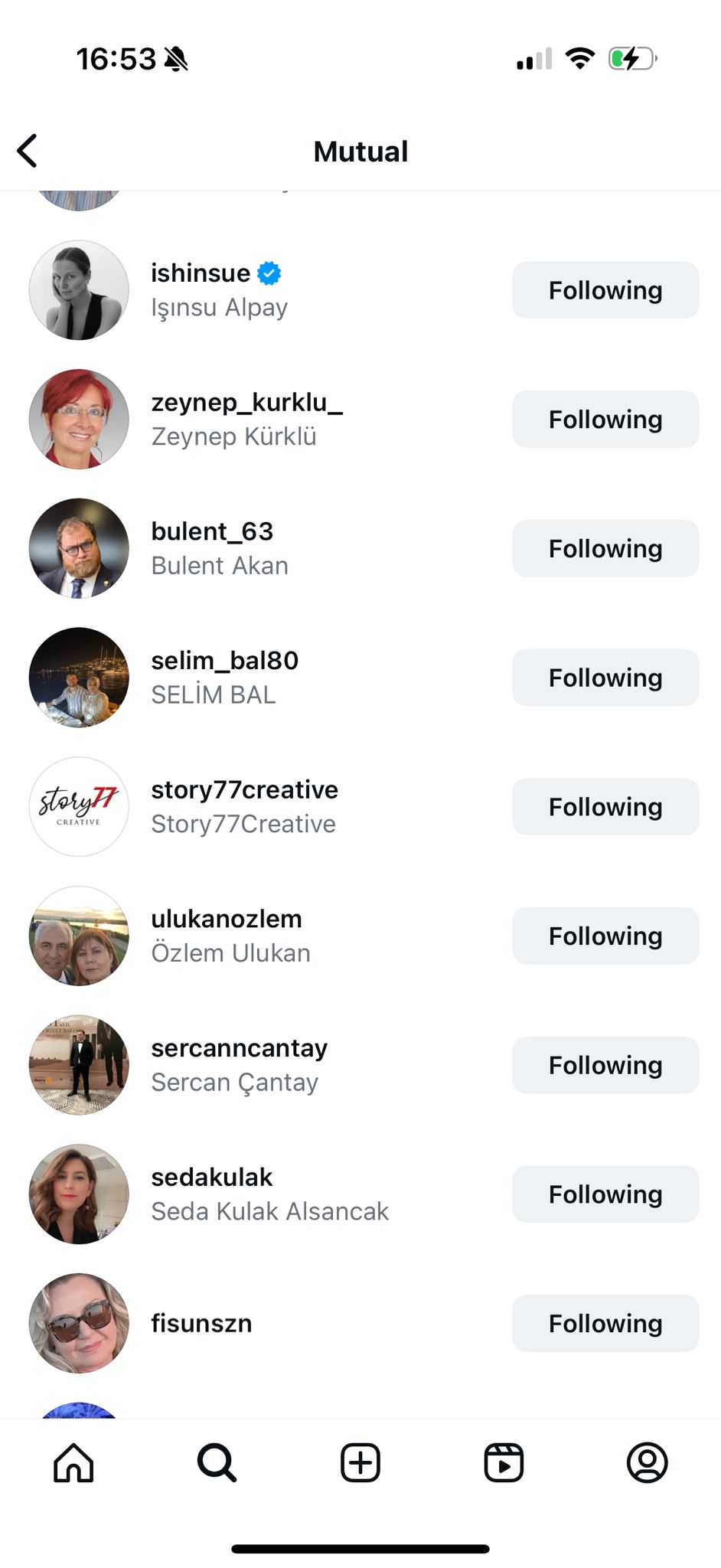The width and height of the screenshot is (721, 1568).
Task: Switch to the Reels tab
Action: [504, 1463]
